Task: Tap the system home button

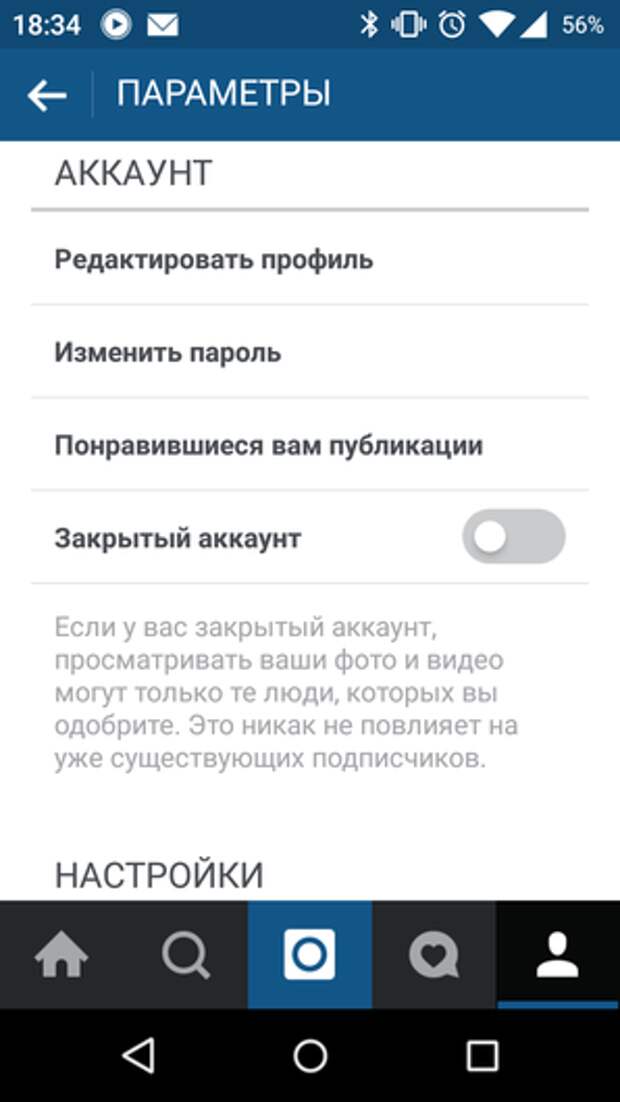Action: point(310,1056)
